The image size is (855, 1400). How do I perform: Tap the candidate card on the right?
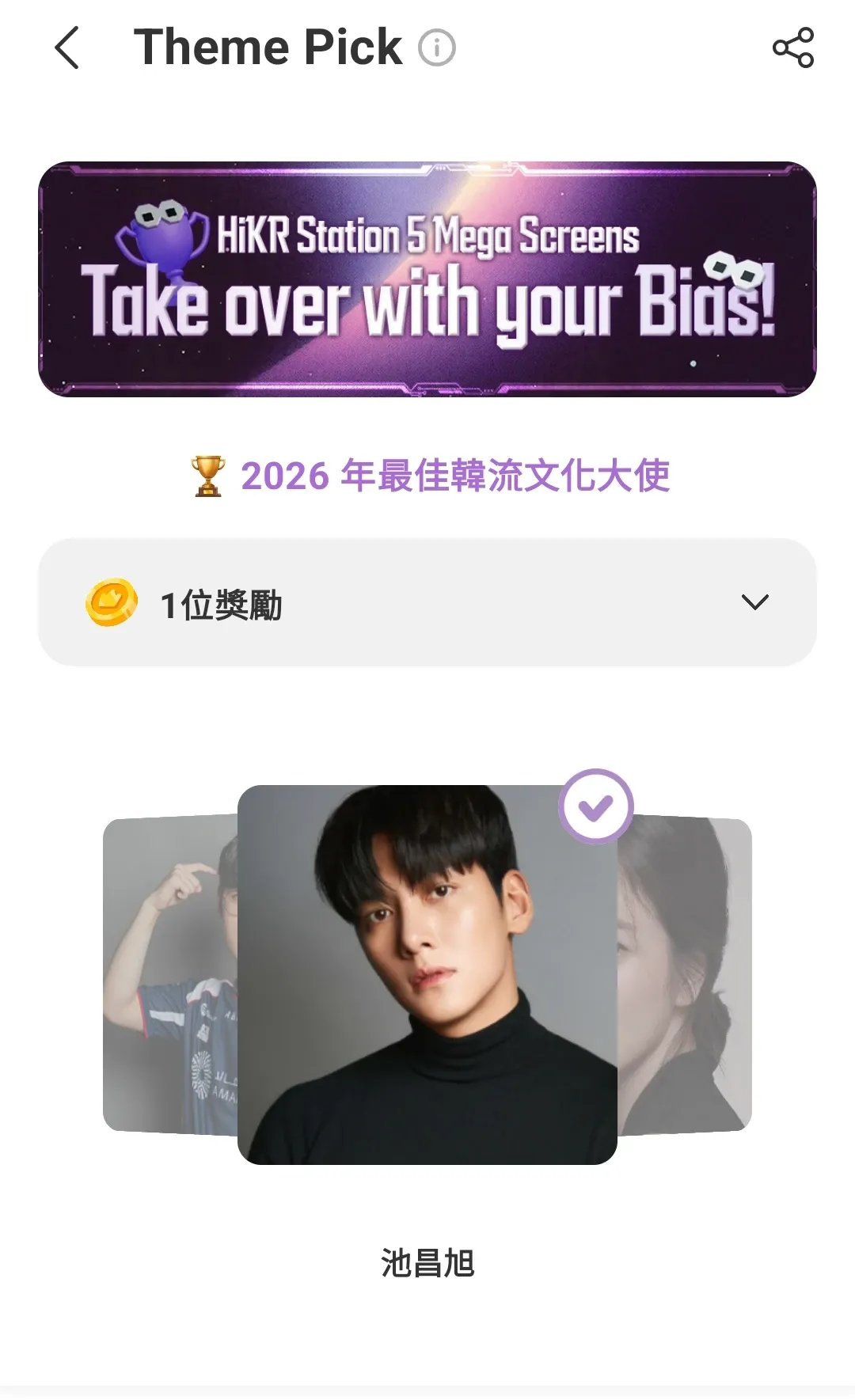(x=685, y=974)
